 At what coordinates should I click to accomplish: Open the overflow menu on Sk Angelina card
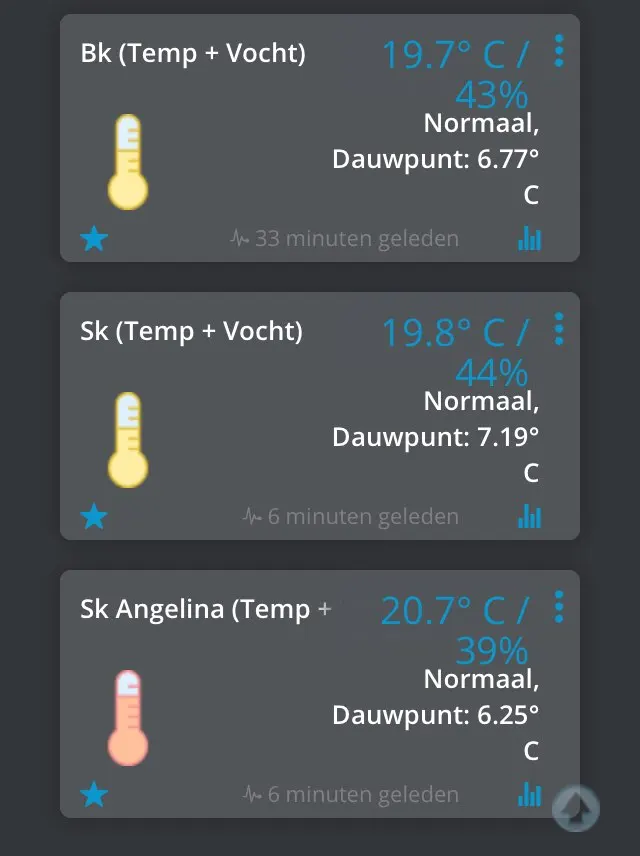coord(559,607)
